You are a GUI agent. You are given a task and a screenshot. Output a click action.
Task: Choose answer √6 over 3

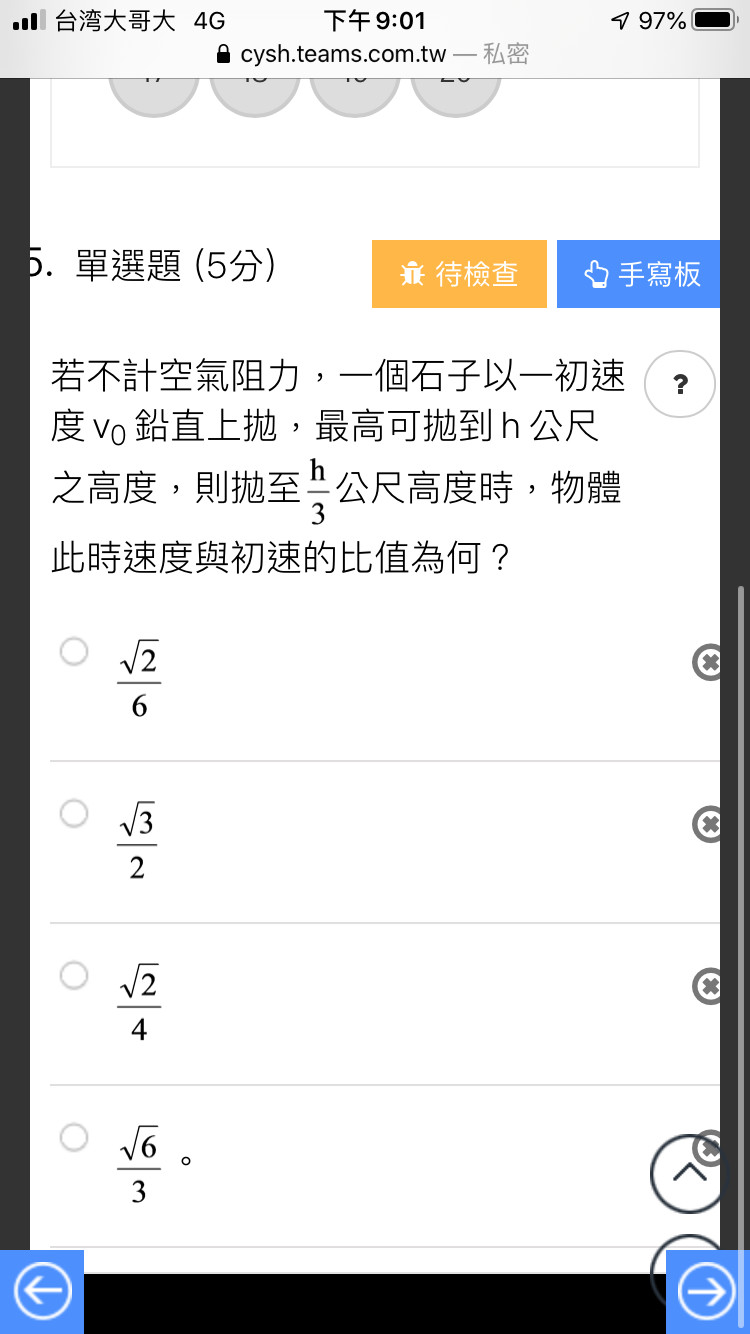click(74, 1137)
